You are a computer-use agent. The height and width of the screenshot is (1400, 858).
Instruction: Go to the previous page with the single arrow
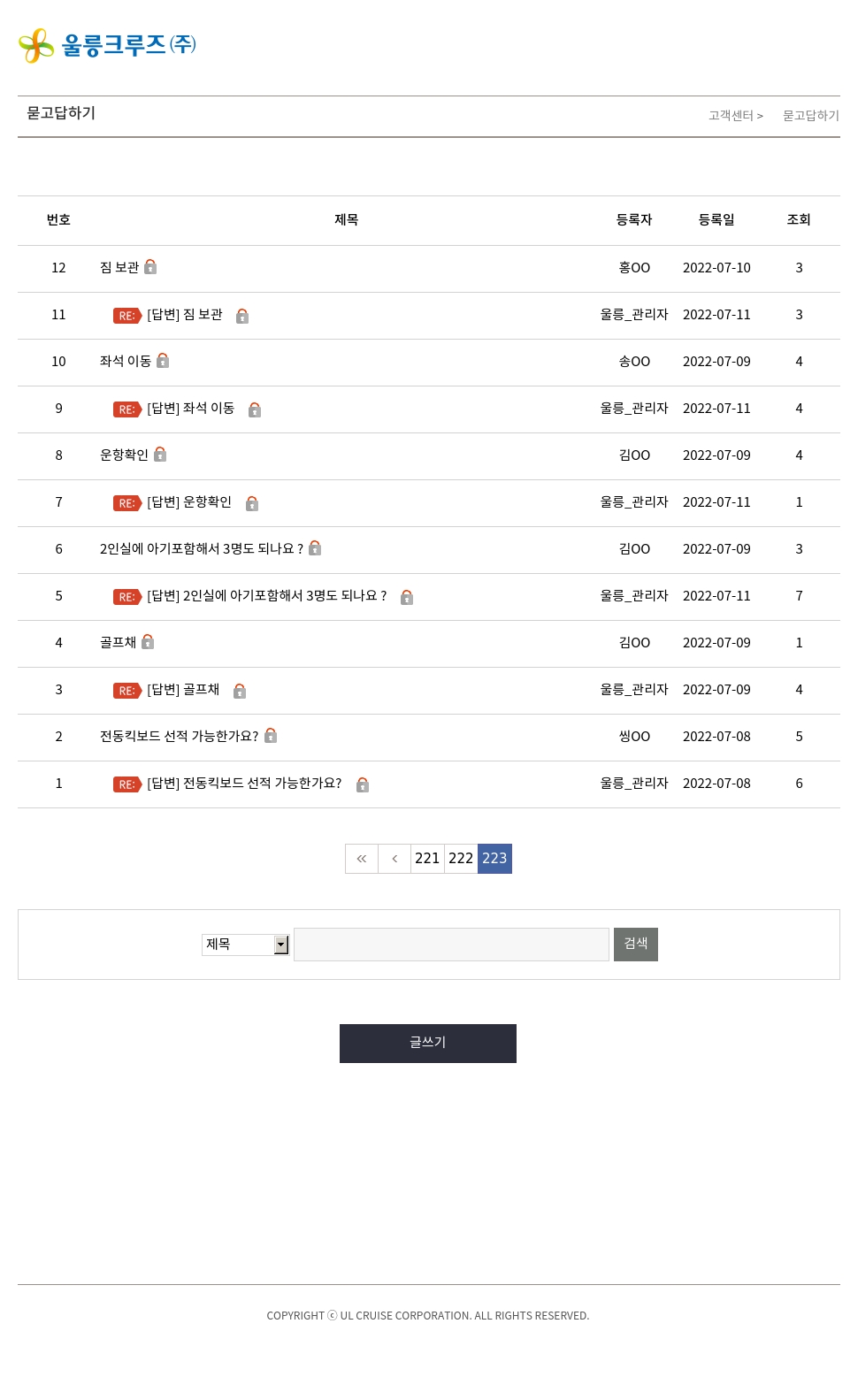click(395, 859)
